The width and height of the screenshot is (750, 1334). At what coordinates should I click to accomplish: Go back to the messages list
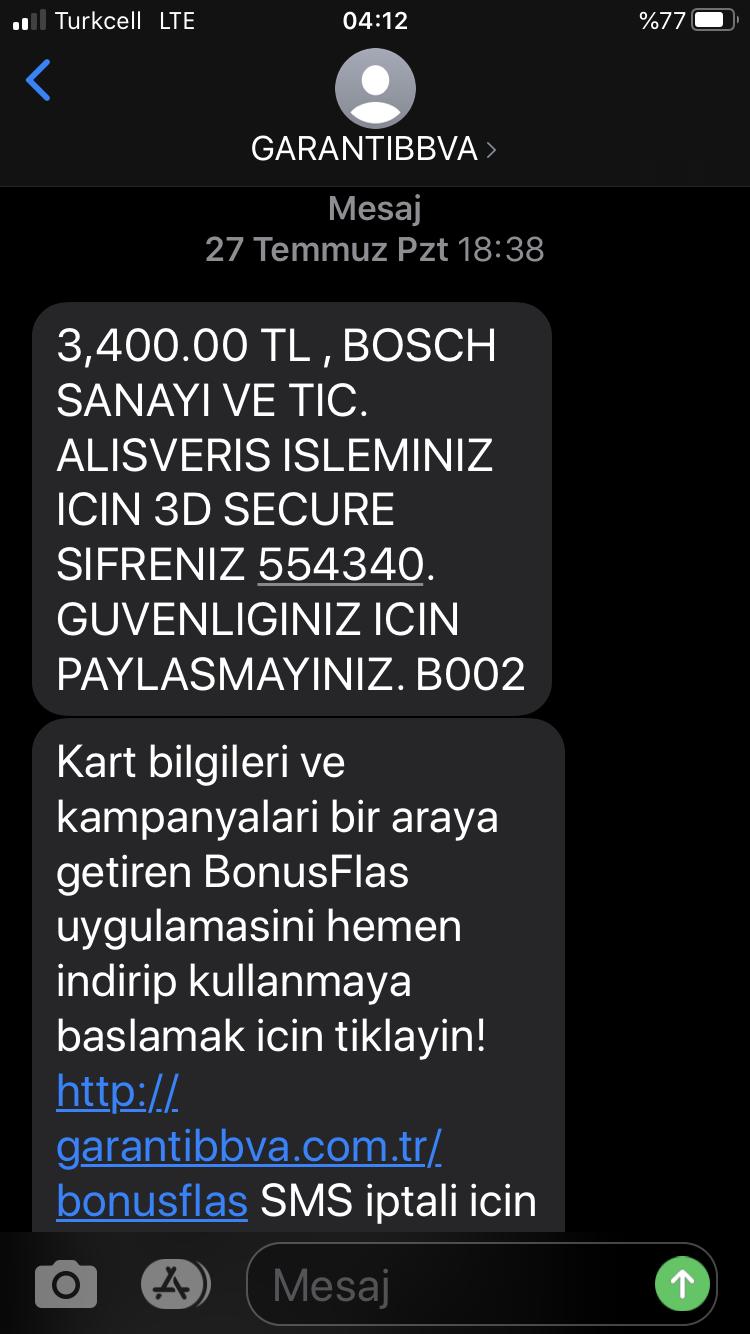38,80
